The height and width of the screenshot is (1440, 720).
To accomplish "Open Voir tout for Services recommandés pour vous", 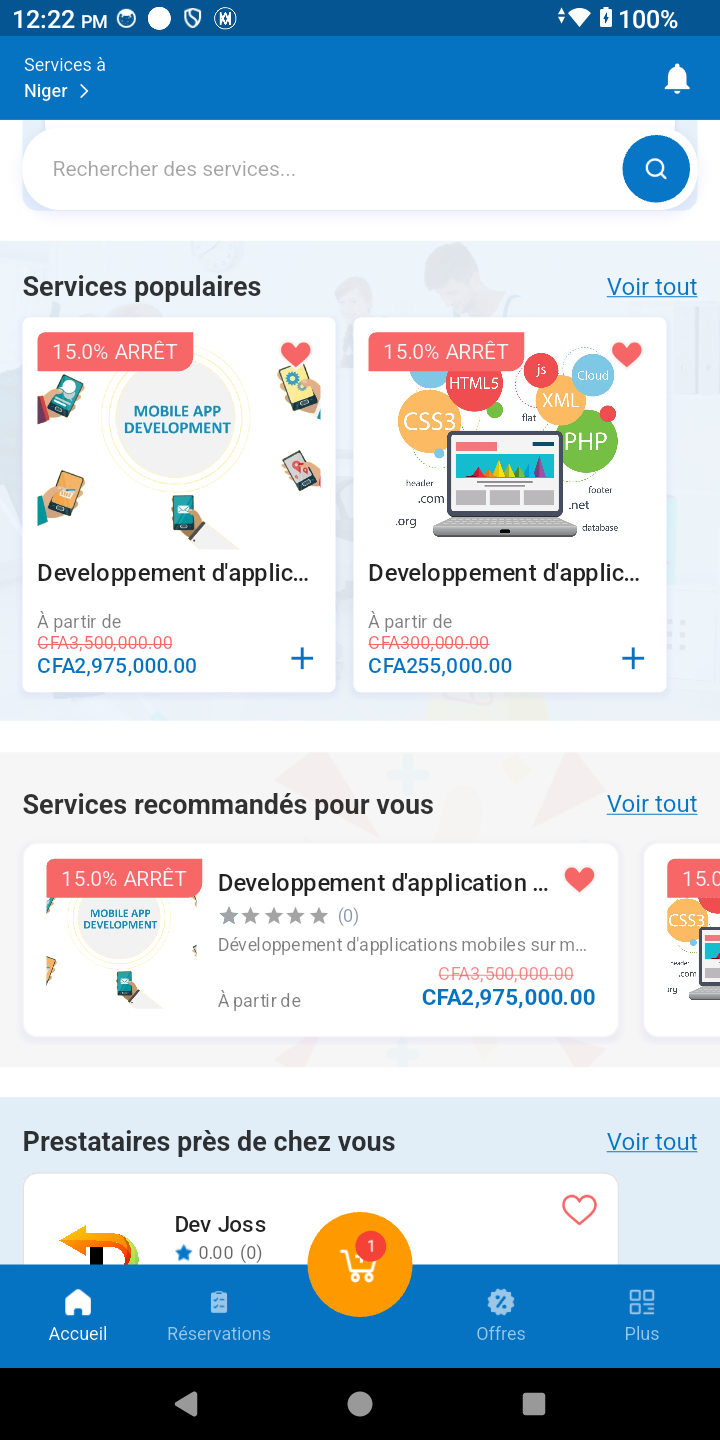I will click(x=651, y=803).
